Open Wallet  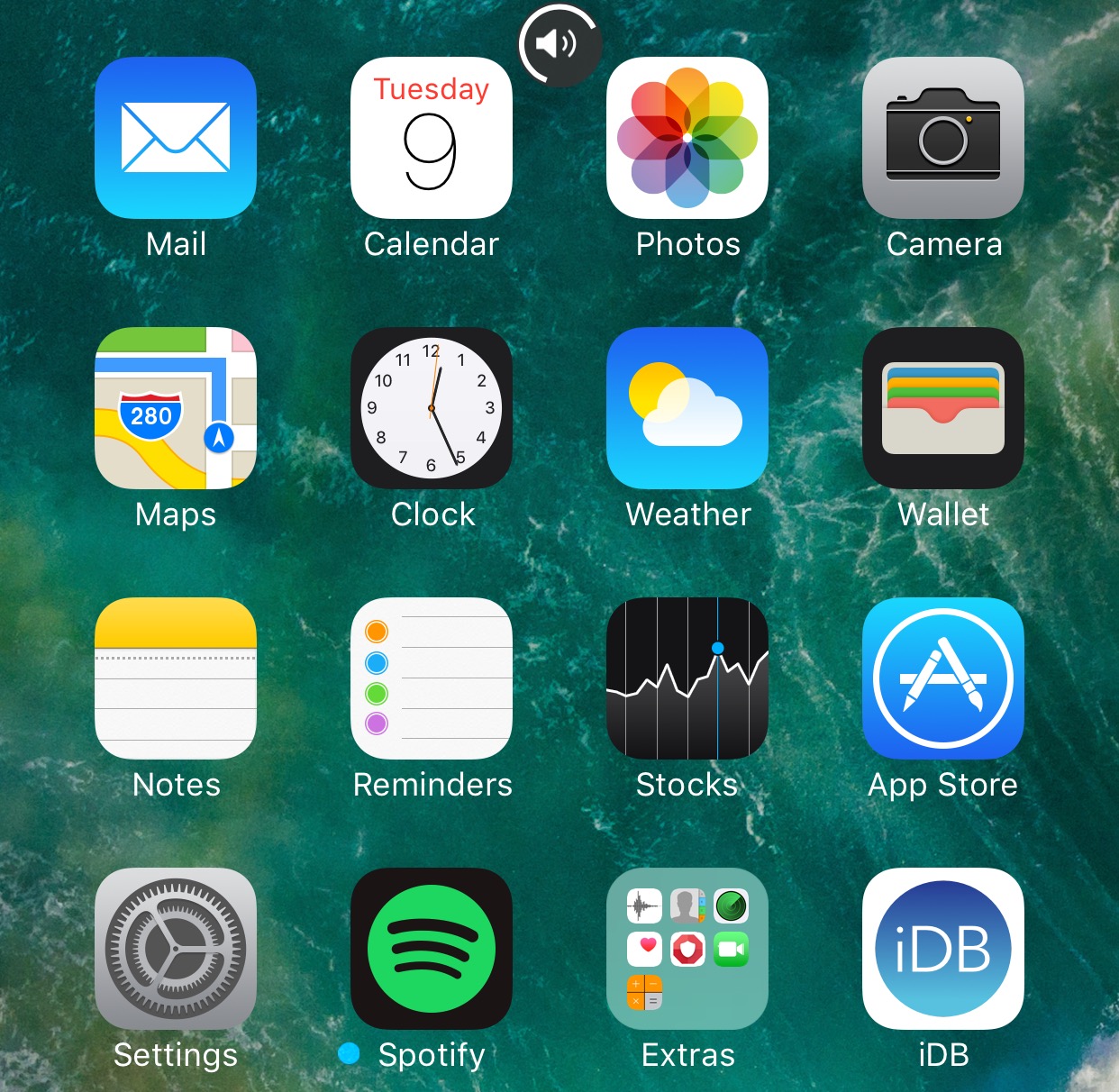(943, 408)
